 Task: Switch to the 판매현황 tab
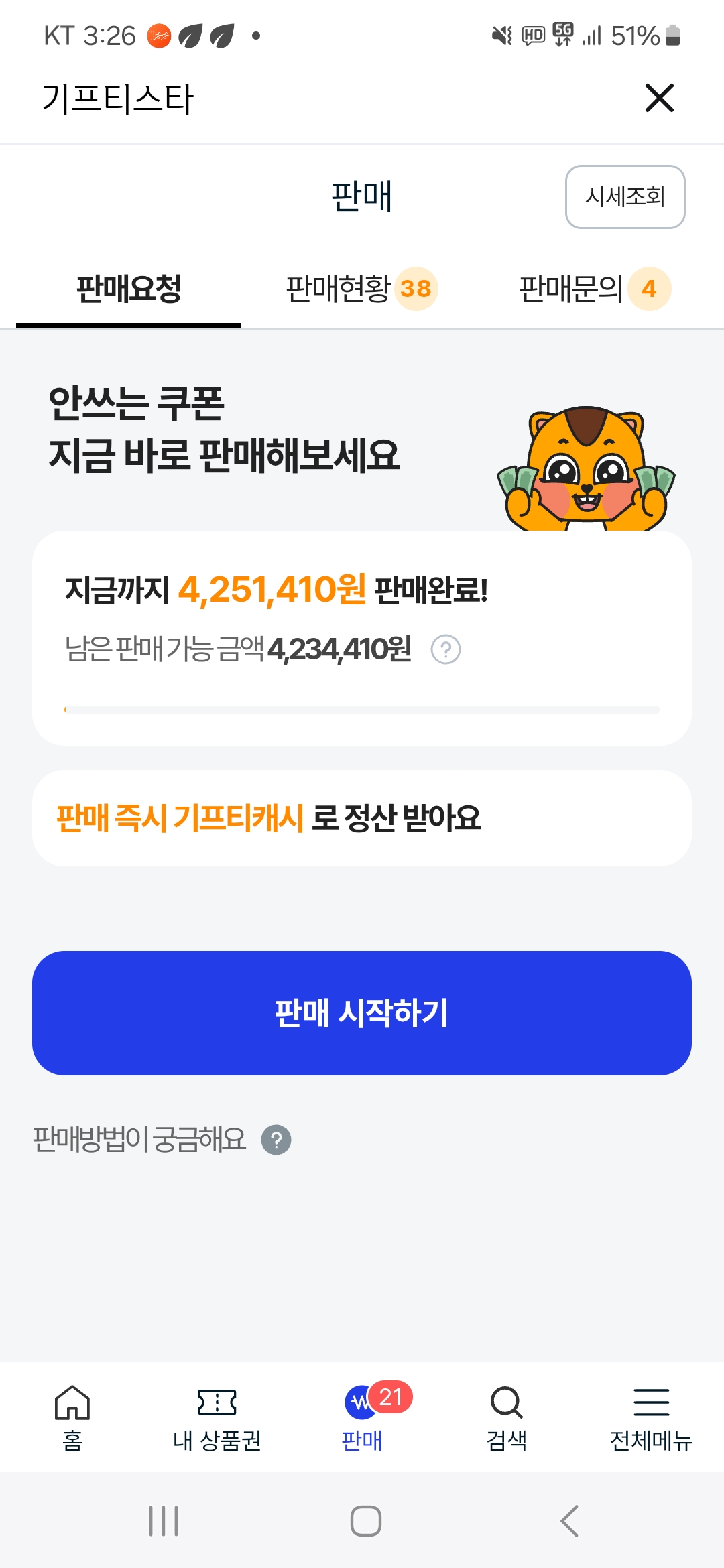tap(361, 289)
